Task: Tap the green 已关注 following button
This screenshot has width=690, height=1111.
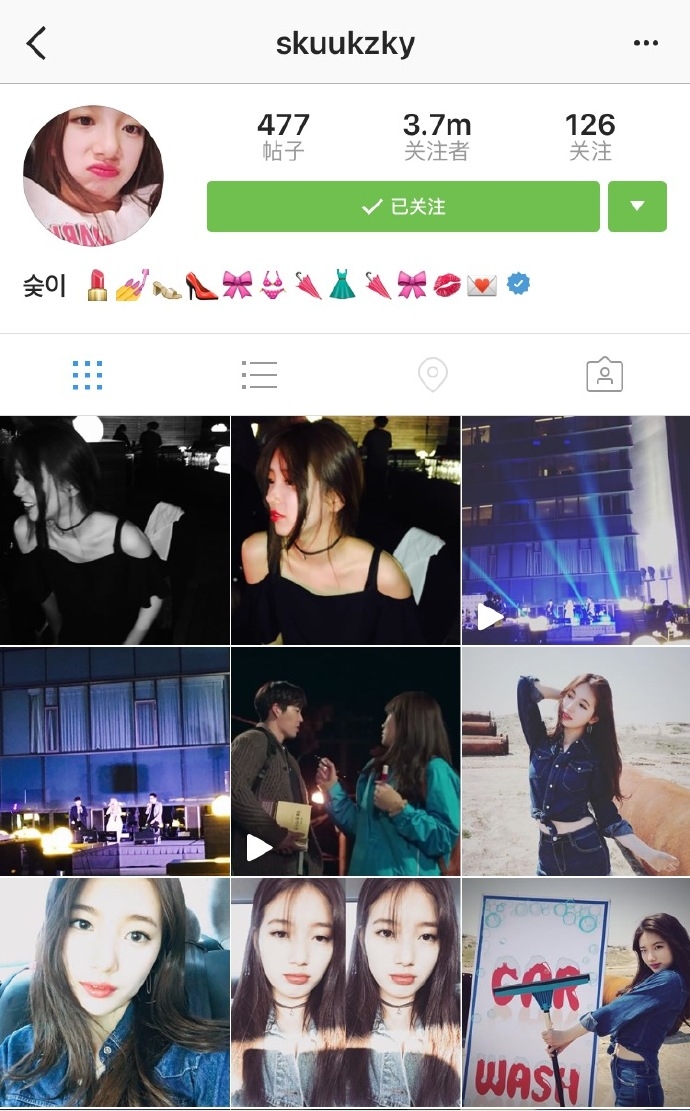Action: click(x=403, y=207)
